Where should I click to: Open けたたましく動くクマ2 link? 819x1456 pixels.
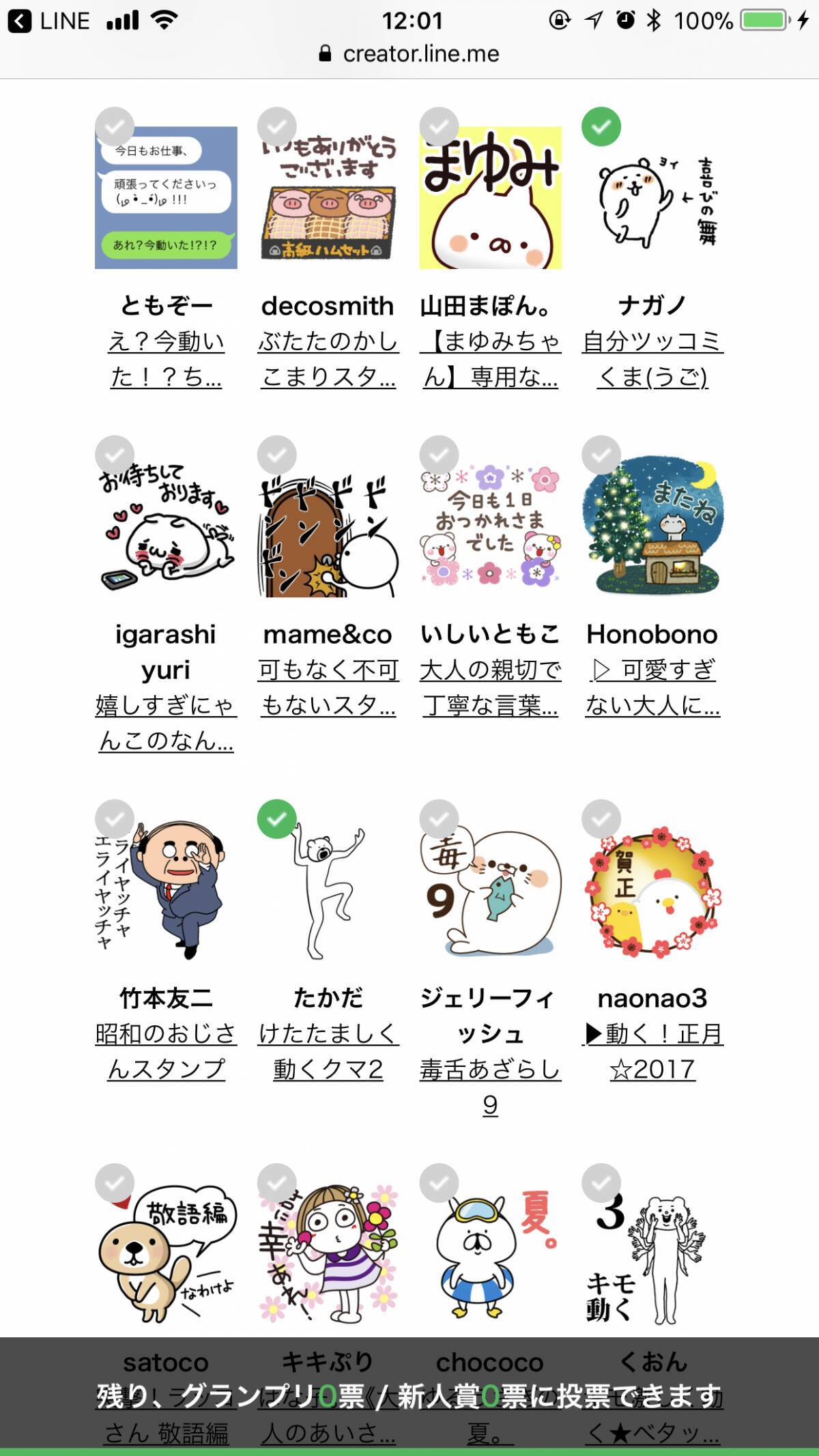pyautogui.click(x=328, y=1051)
